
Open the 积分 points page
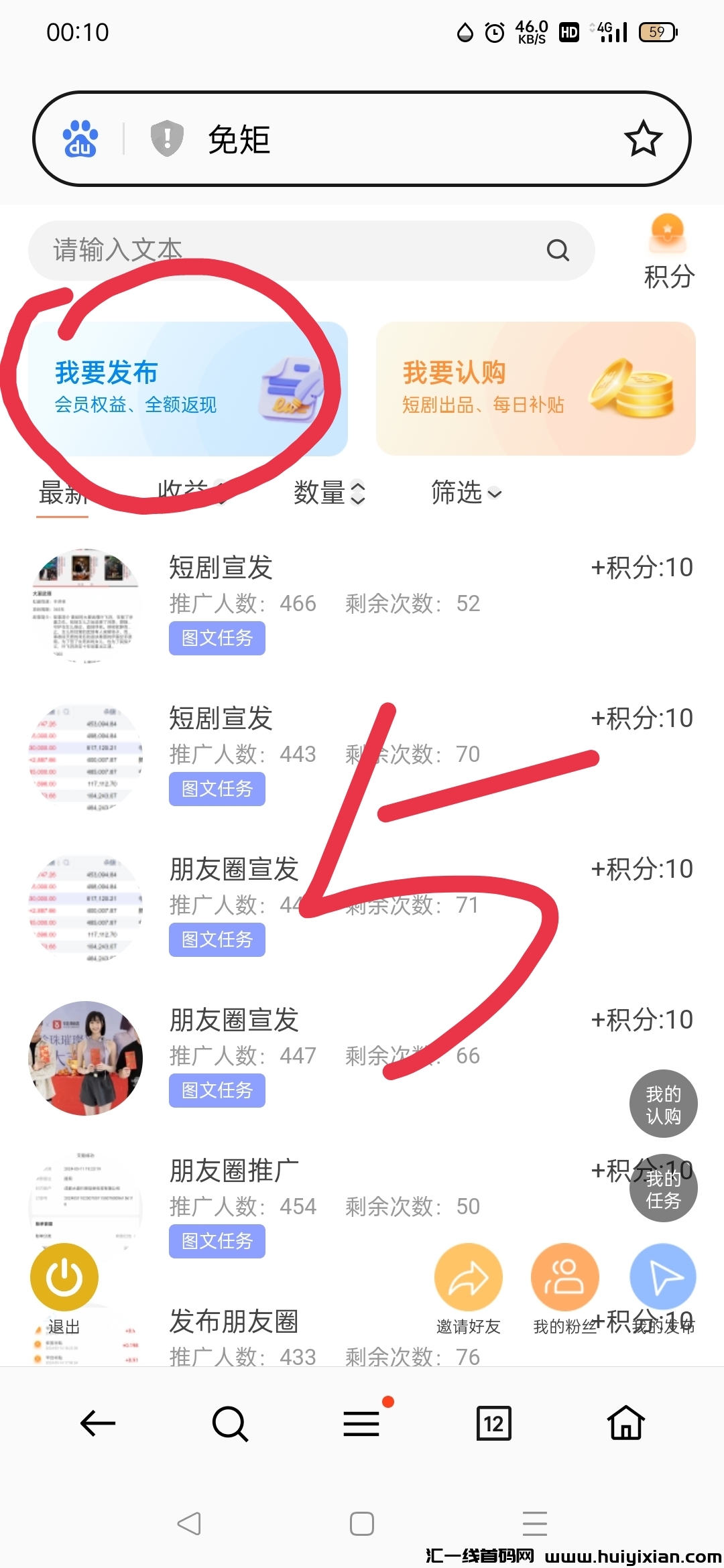click(x=668, y=251)
